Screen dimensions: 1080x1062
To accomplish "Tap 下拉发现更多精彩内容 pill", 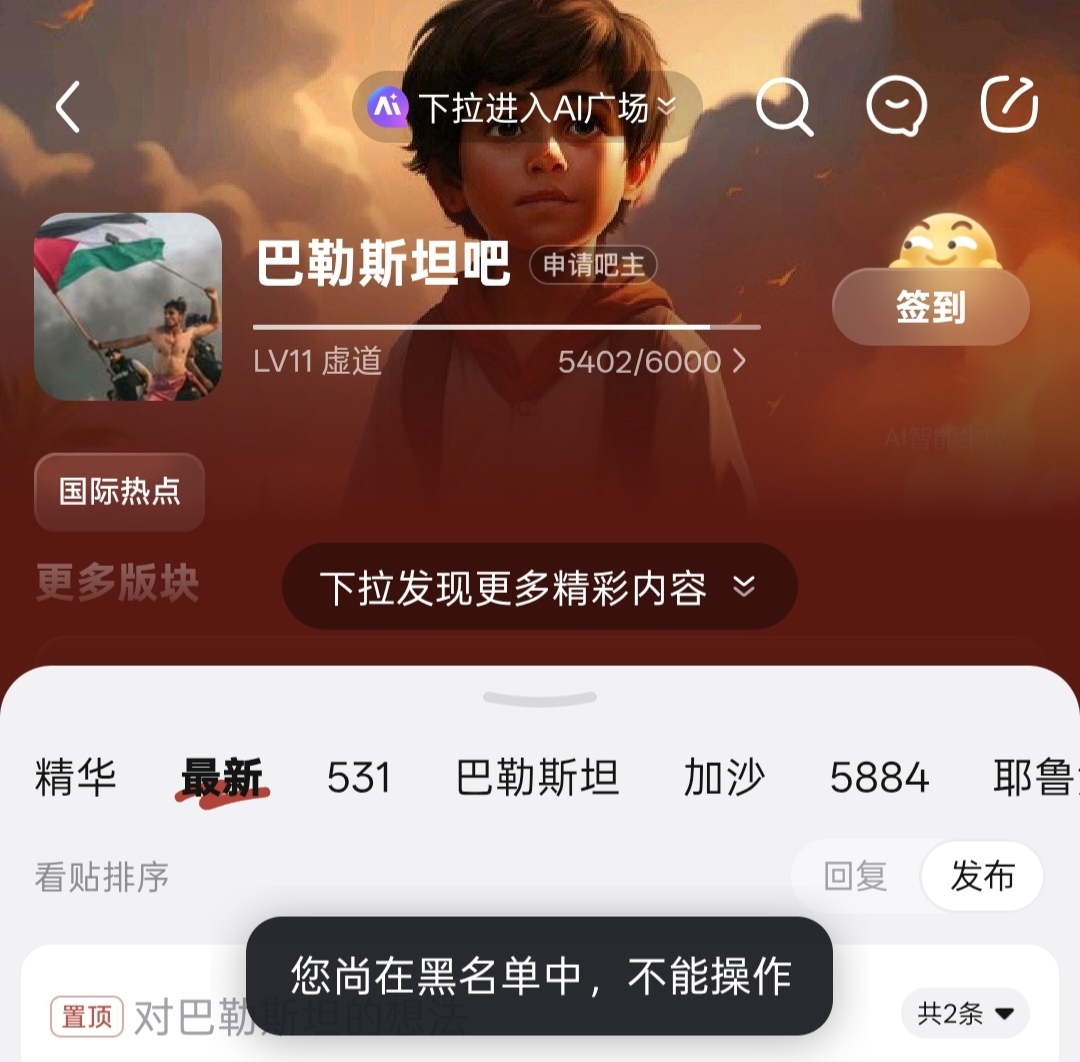I will (x=539, y=587).
